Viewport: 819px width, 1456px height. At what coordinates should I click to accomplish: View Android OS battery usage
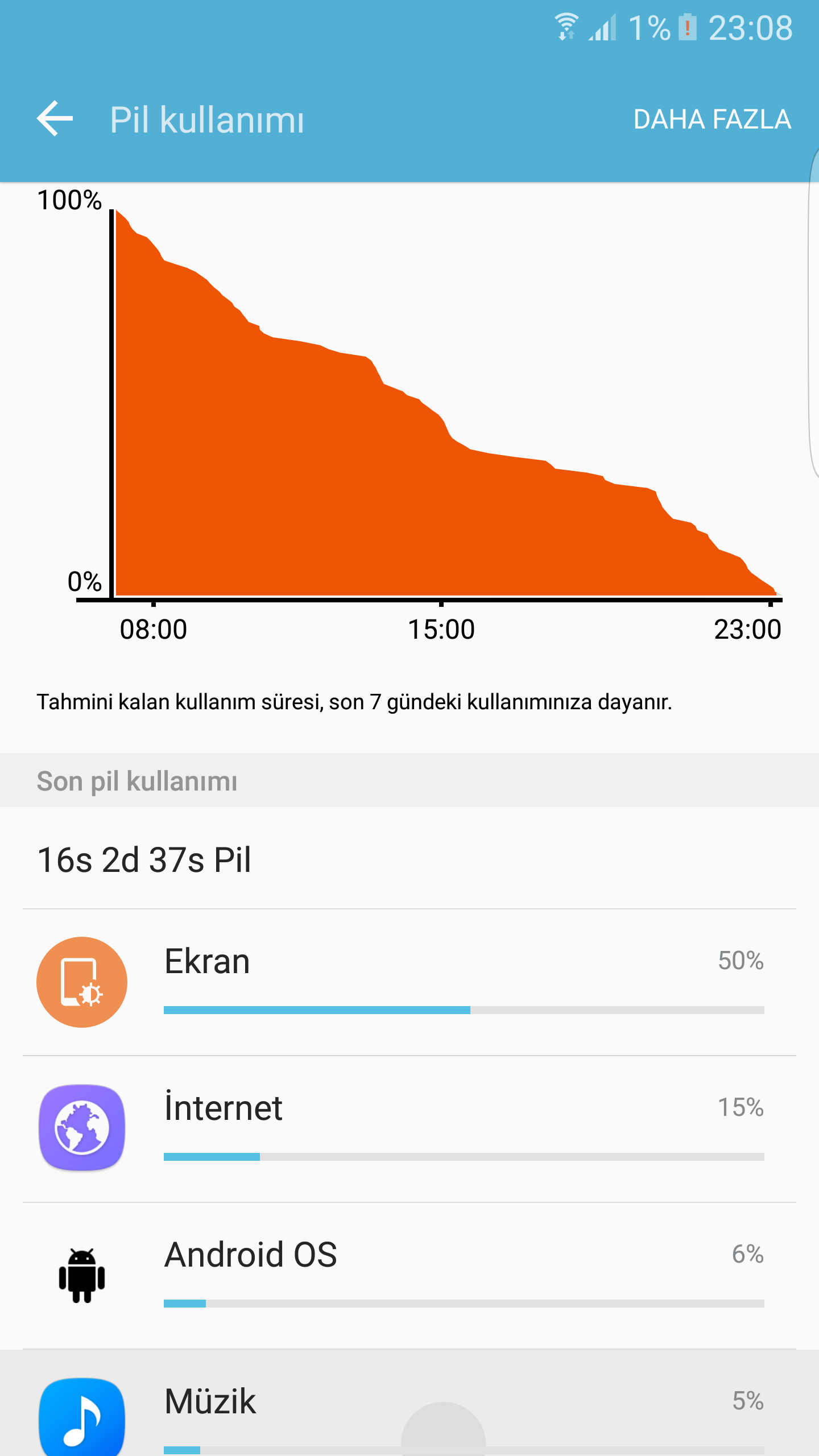pyautogui.click(x=409, y=1276)
